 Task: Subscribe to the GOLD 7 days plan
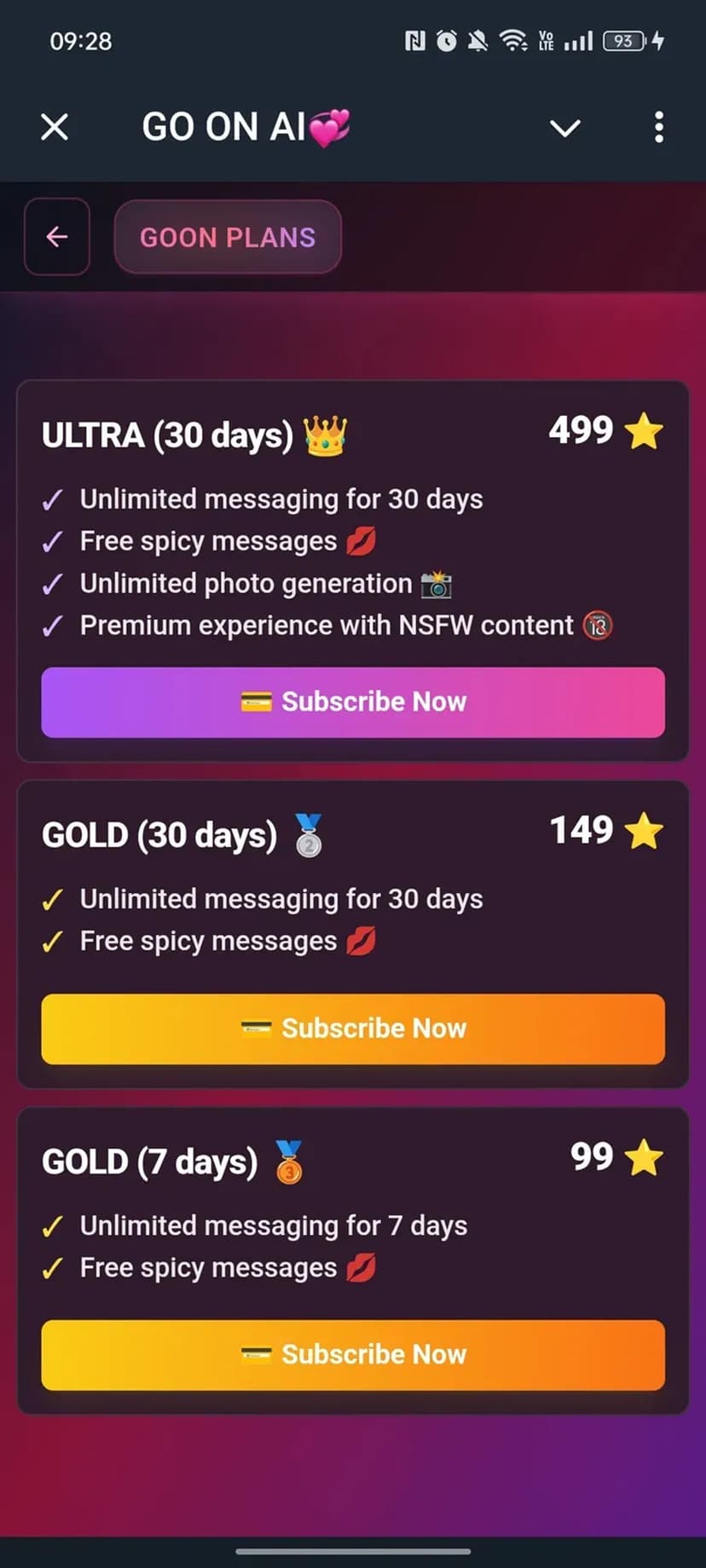tap(353, 1355)
